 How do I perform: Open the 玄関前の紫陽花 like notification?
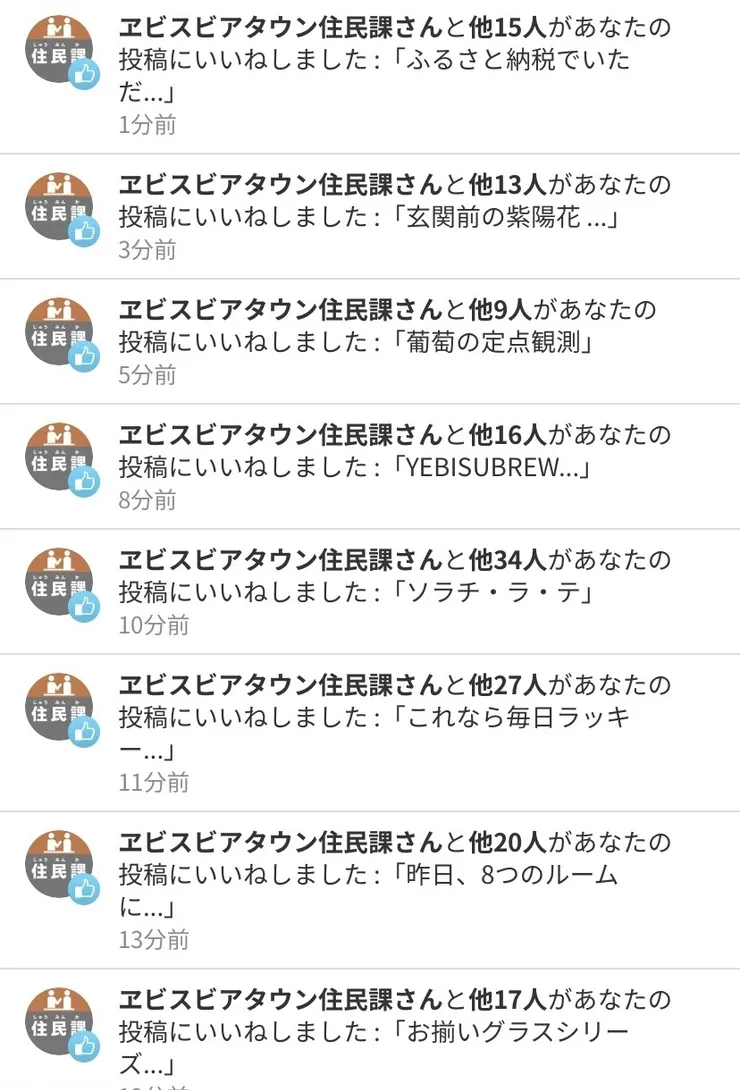tap(394, 201)
